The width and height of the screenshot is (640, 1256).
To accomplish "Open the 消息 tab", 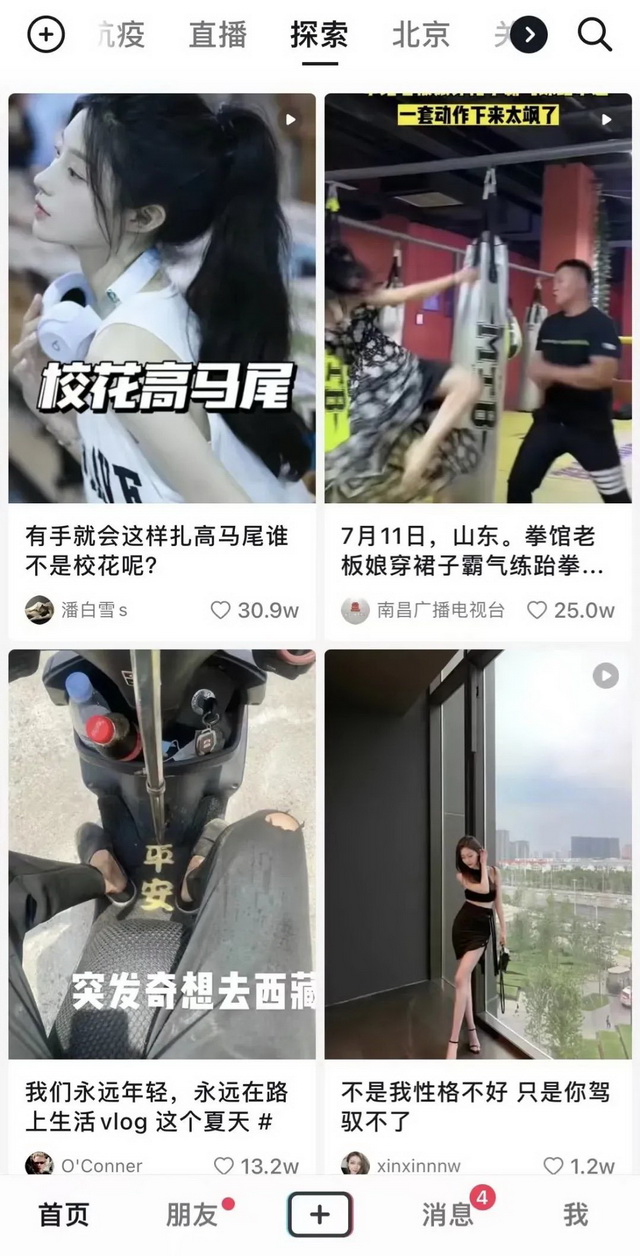I will click(447, 1215).
